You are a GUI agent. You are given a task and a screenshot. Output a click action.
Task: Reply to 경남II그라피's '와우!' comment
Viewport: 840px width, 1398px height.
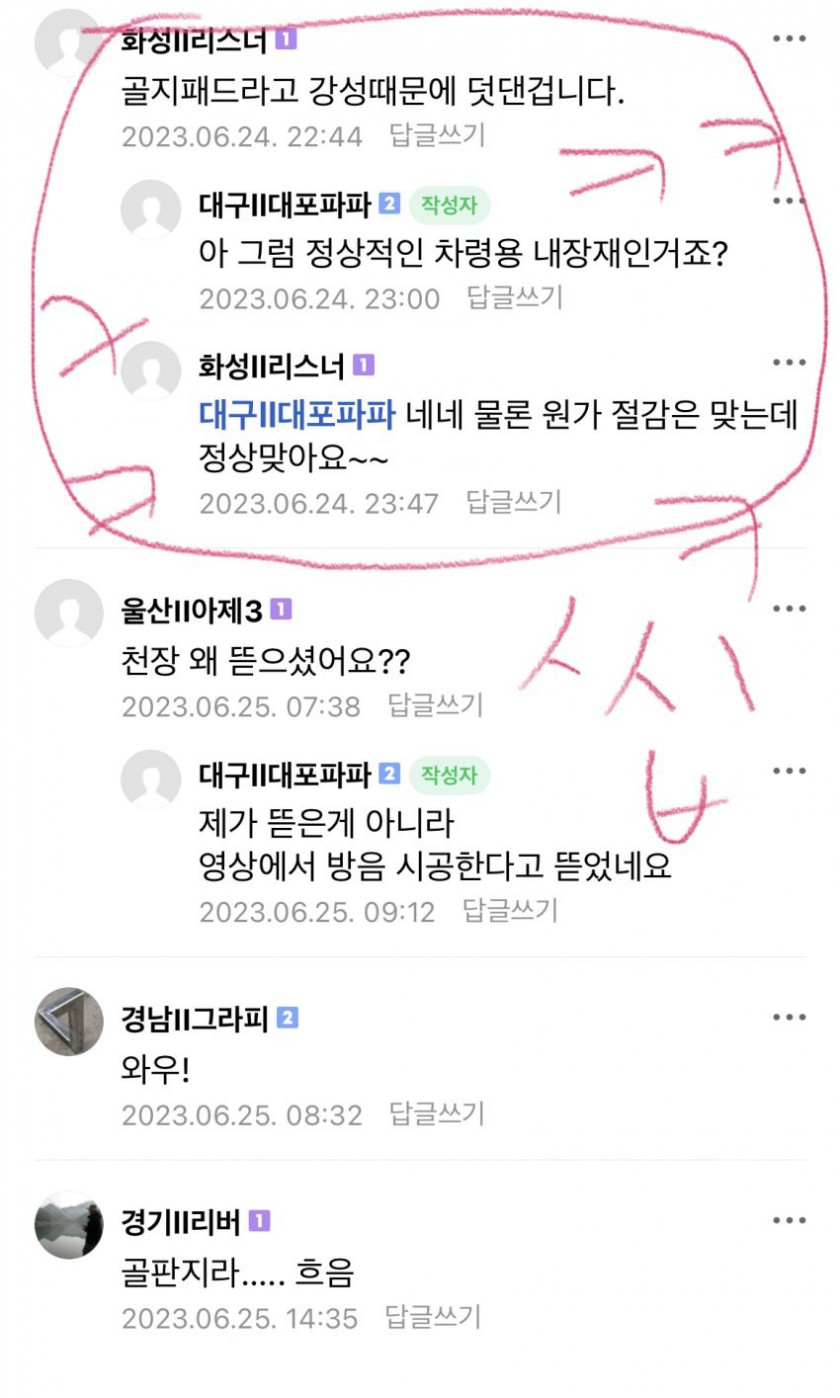click(x=437, y=1114)
